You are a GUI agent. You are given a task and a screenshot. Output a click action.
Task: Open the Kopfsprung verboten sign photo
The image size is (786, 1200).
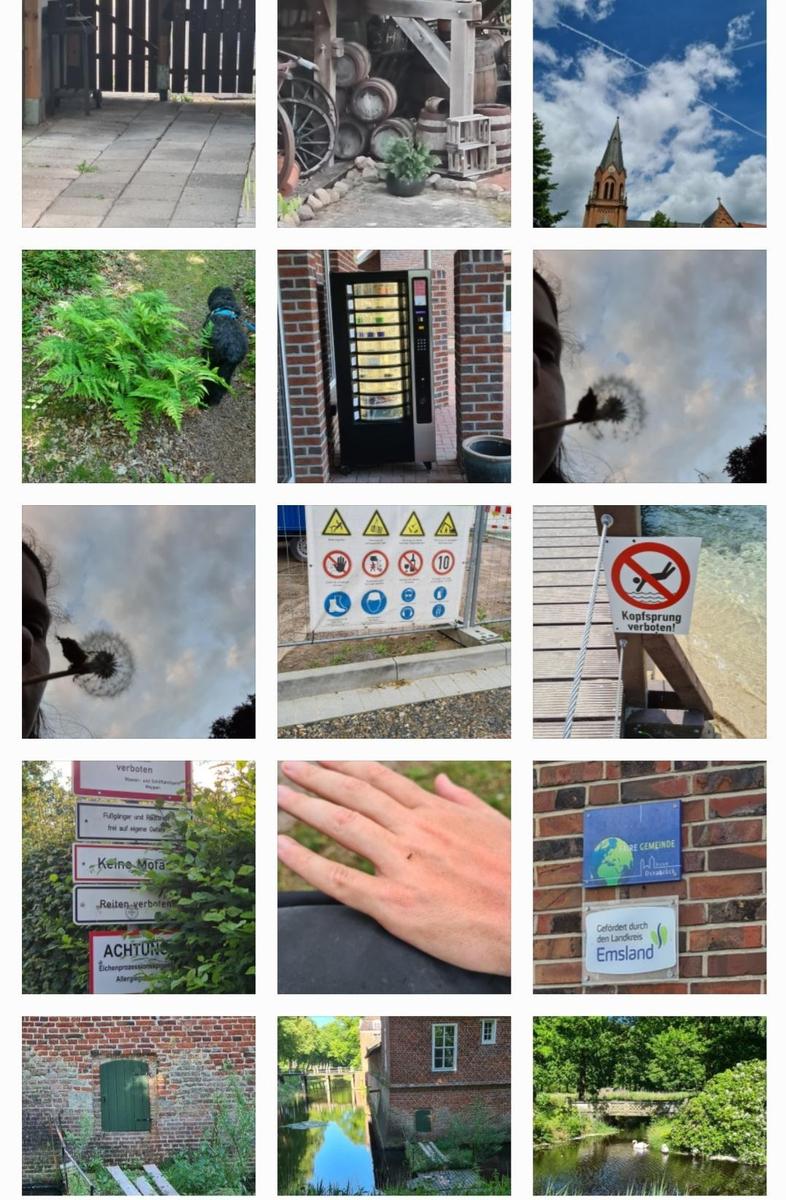point(649,621)
